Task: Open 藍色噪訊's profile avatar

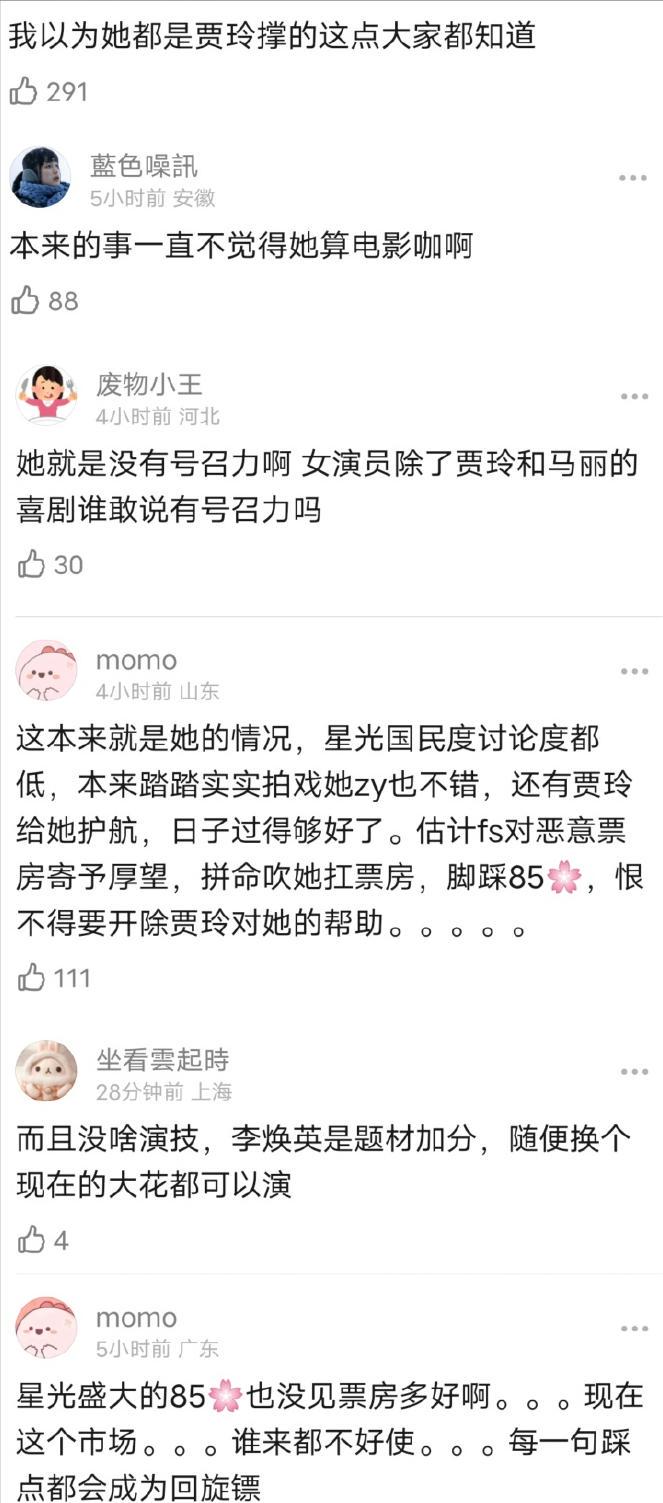Action: click(x=40, y=178)
